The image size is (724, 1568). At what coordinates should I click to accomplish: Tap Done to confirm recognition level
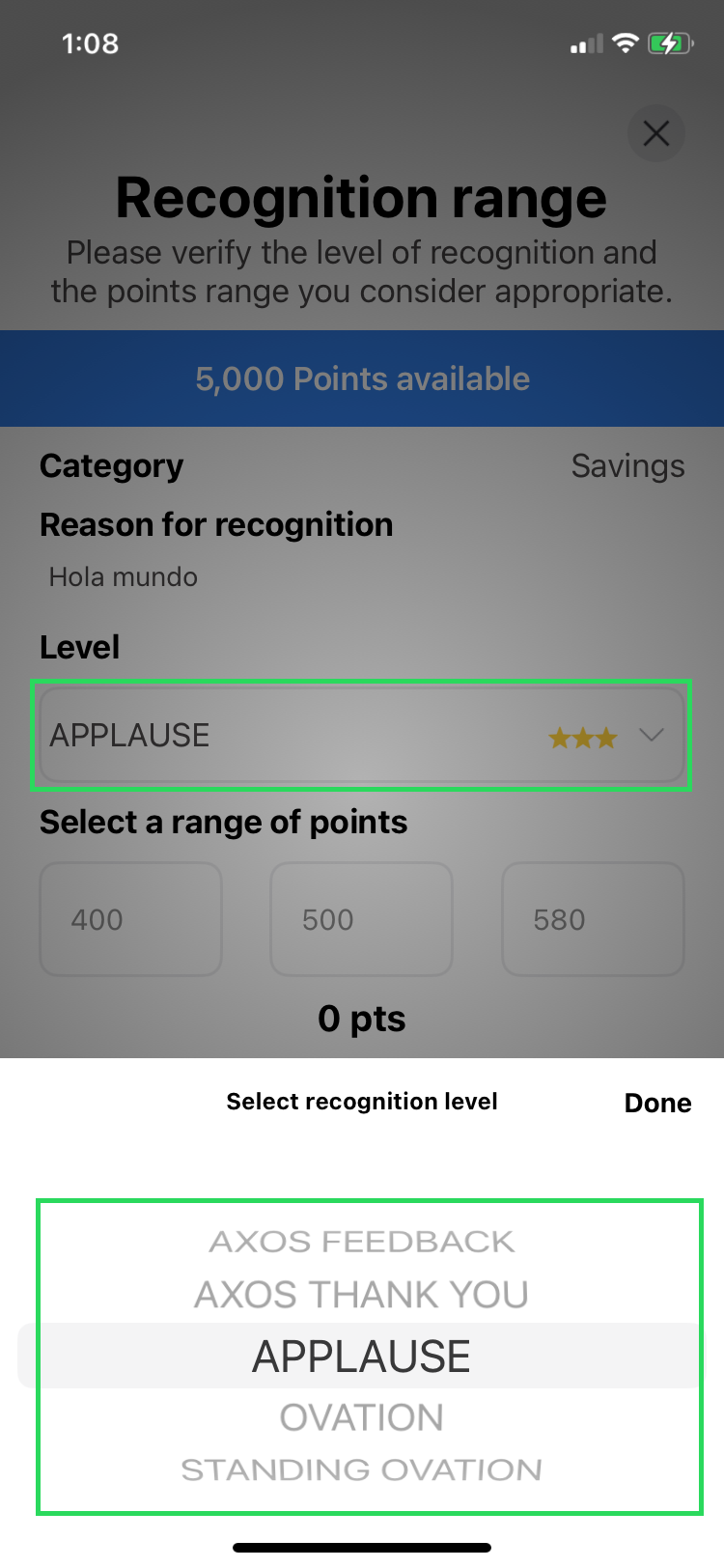(657, 1103)
